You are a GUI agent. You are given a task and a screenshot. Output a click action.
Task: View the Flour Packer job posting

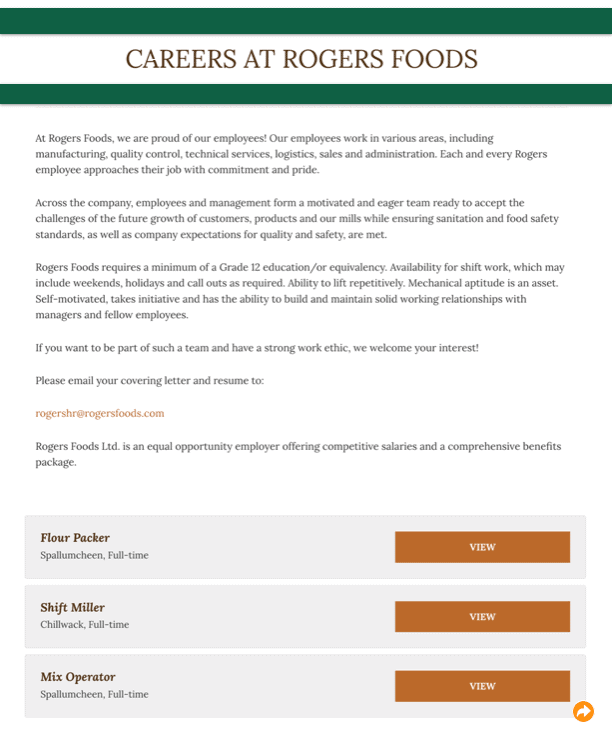(482, 547)
